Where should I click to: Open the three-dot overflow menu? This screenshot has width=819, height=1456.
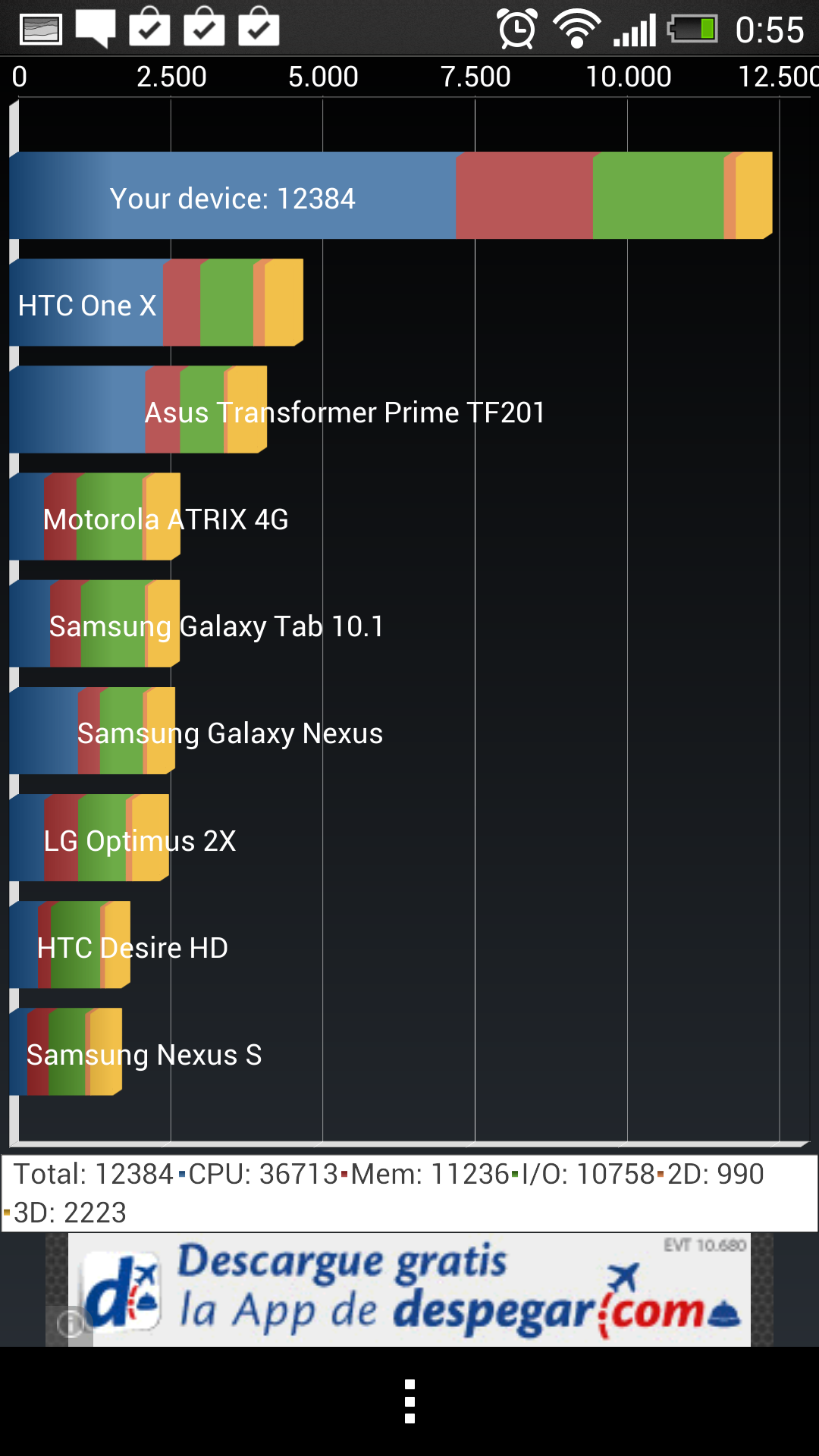[409, 1401]
